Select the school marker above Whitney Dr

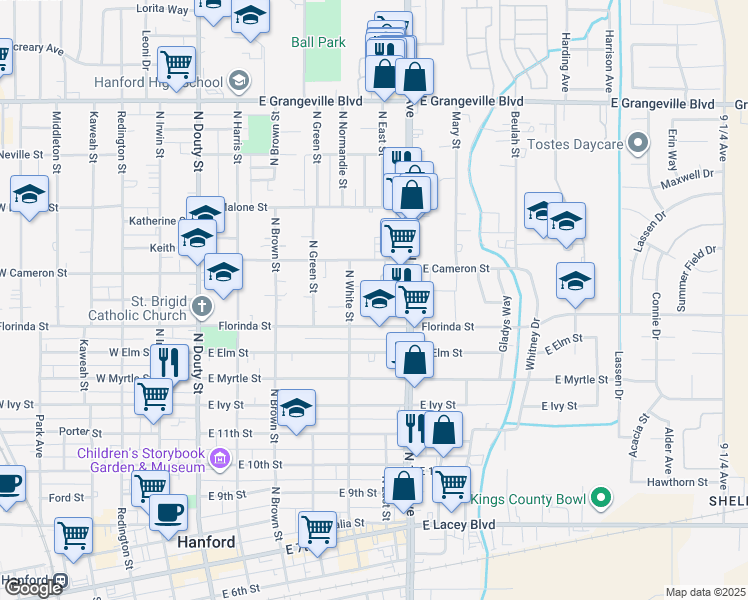(x=576, y=282)
